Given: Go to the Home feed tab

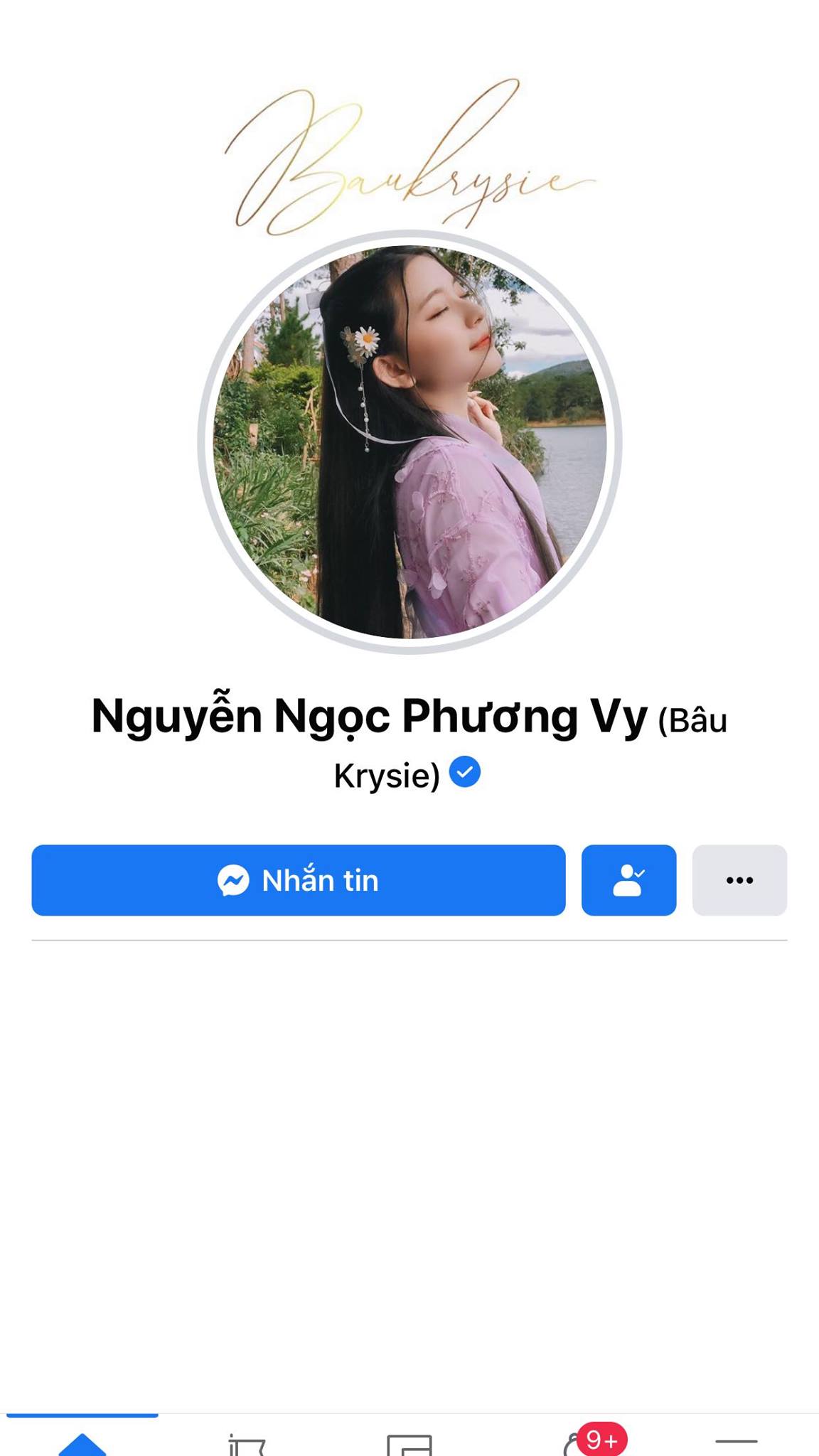Looking at the screenshot, I should point(82,1442).
